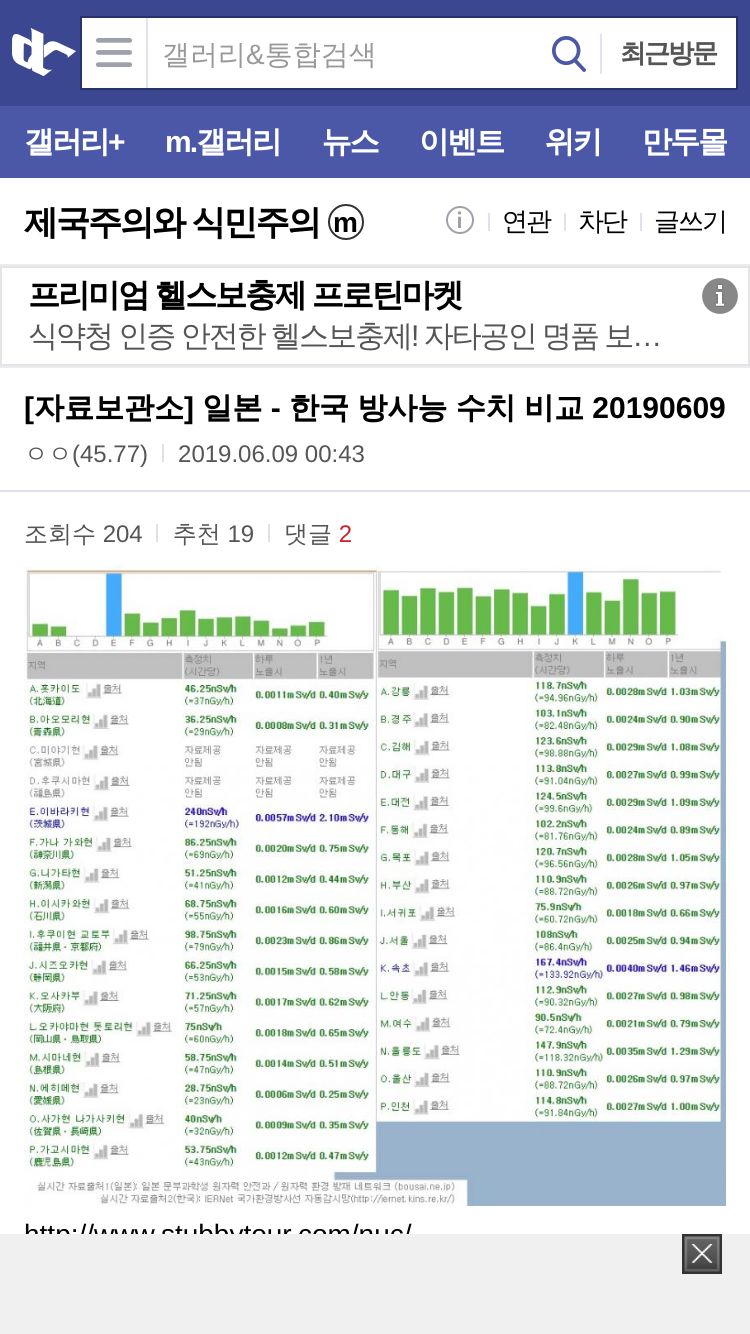This screenshot has width=750, height=1334.
Task: Show gallery info icon
Action: coord(459,220)
